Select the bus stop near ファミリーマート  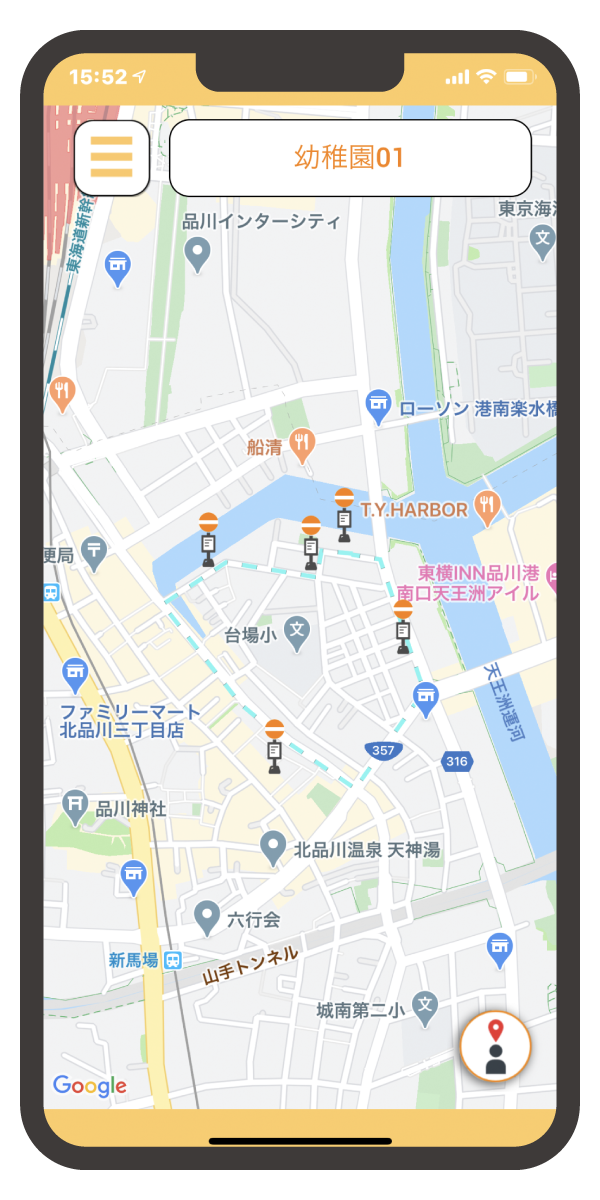[275, 746]
